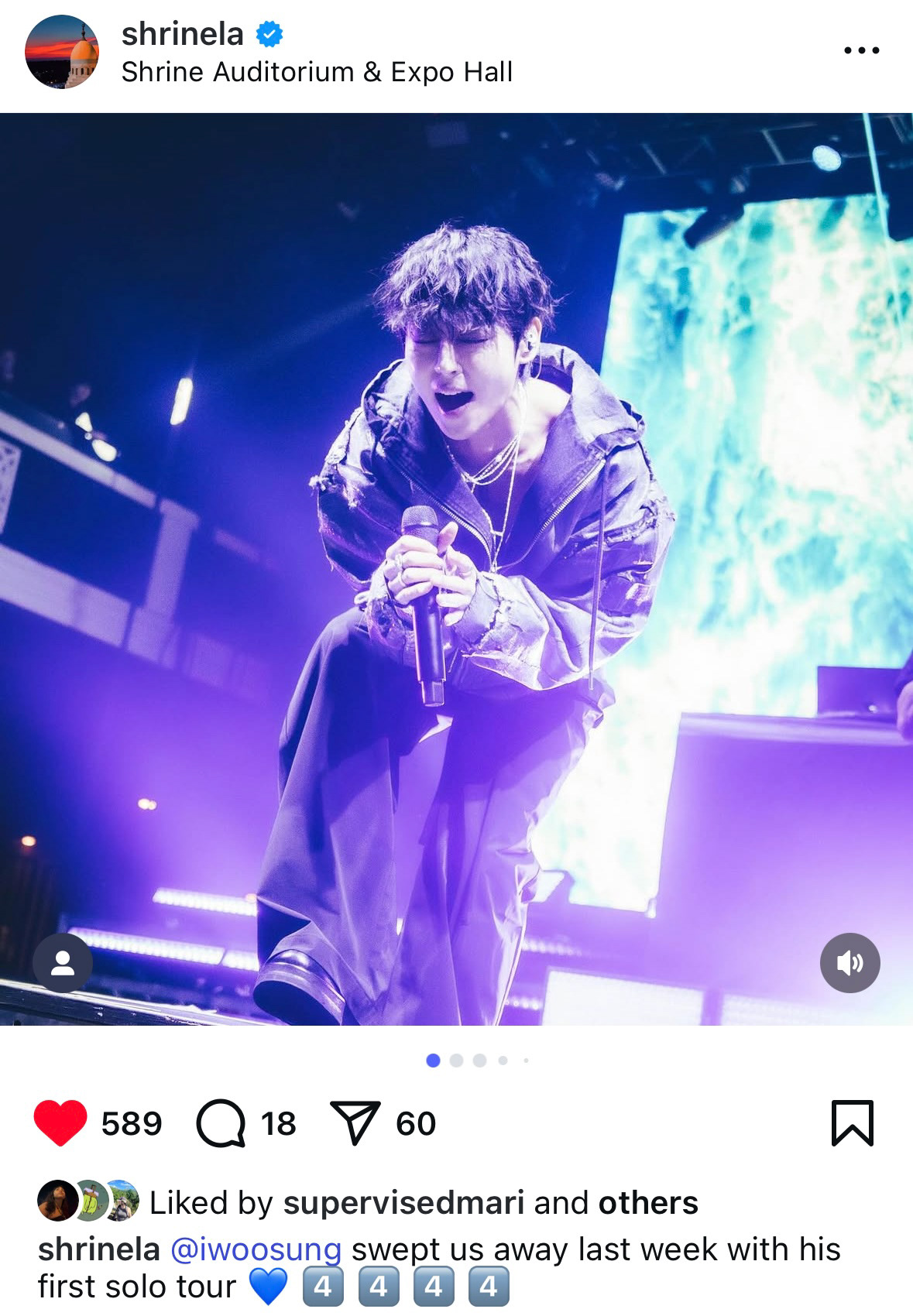
Task: Open the @iwoosung mention in caption
Action: [255, 1249]
